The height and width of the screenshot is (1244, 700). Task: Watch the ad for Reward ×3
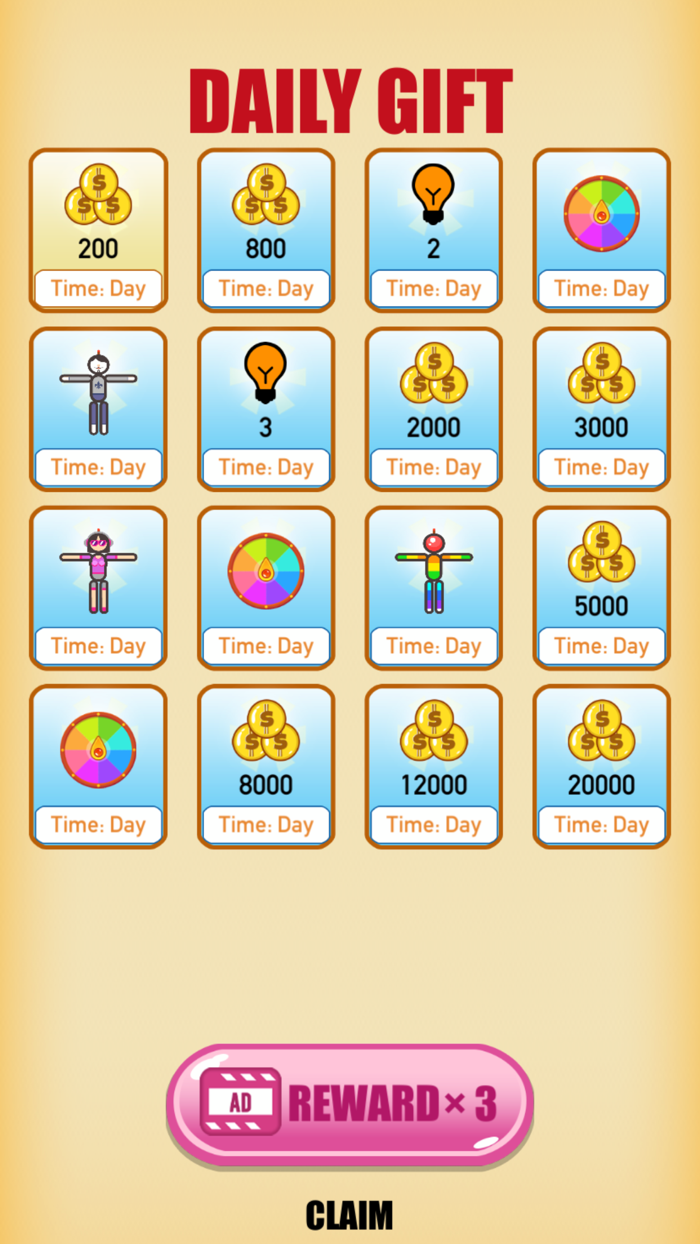(349, 1104)
